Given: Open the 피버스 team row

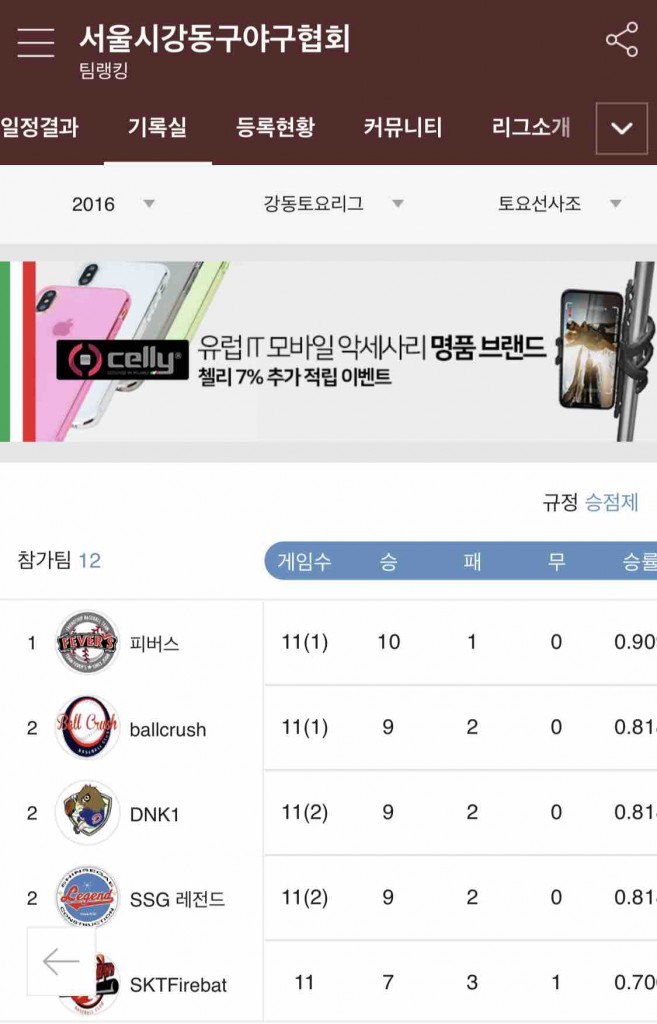Looking at the screenshot, I should [154, 643].
